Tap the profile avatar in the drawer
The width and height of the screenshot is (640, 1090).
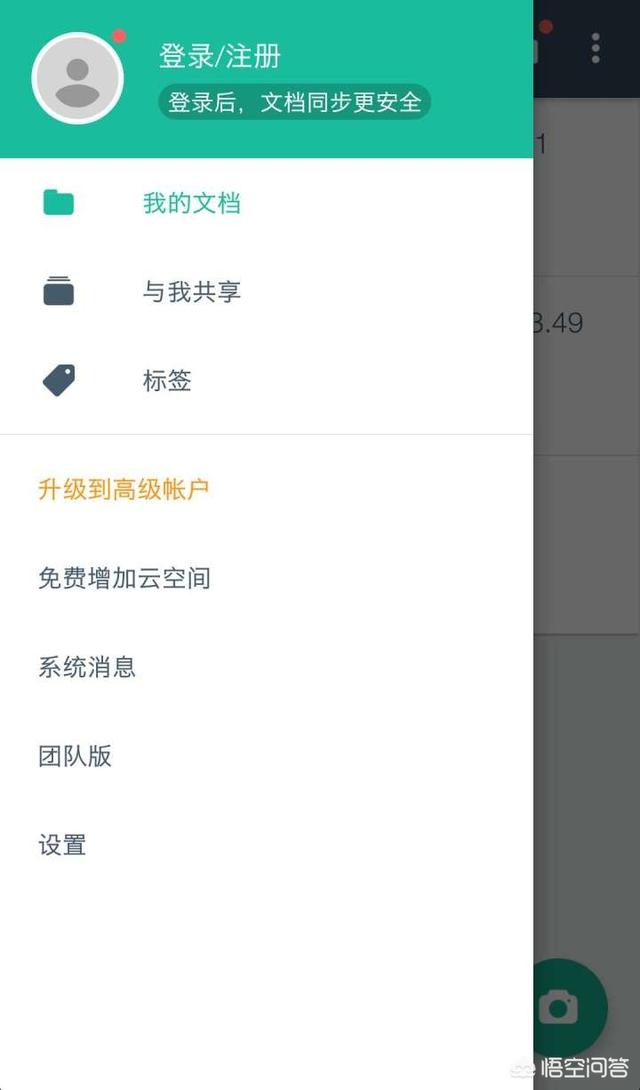pos(78,78)
